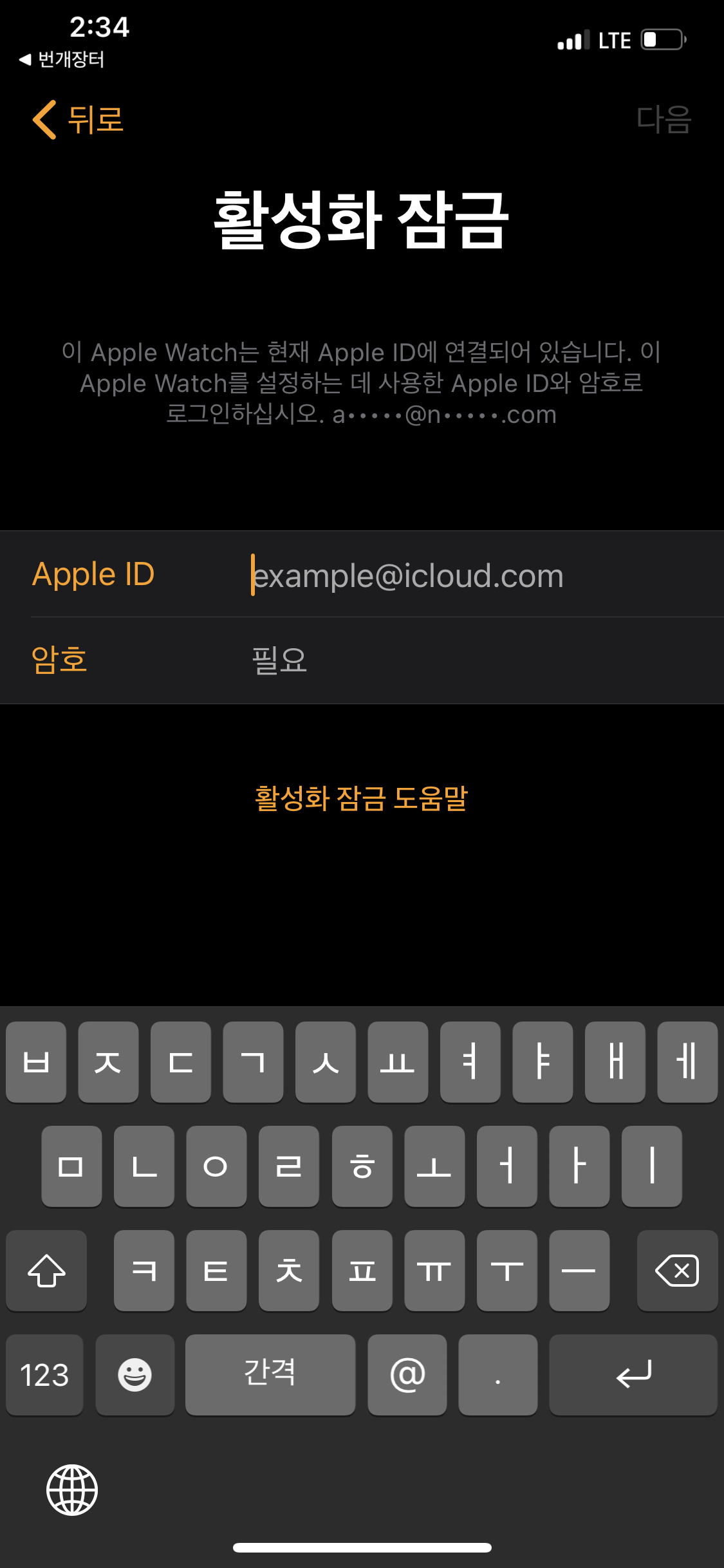This screenshot has height=1568, width=724.
Task: Switch keyboard to 123 numbers layout
Action: pyautogui.click(x=44, y=1374)
